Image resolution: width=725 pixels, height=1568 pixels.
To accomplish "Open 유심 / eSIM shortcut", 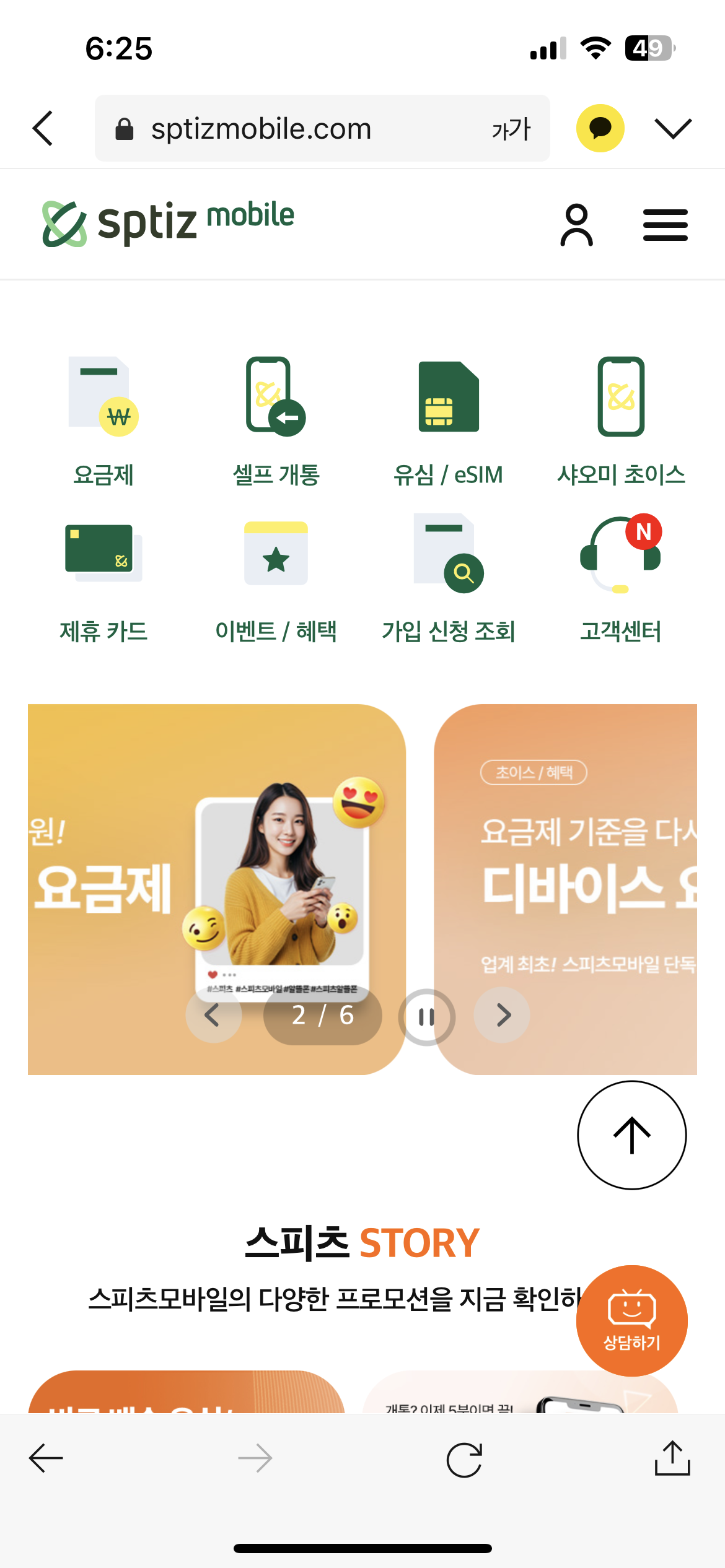I will coord(448,421).
